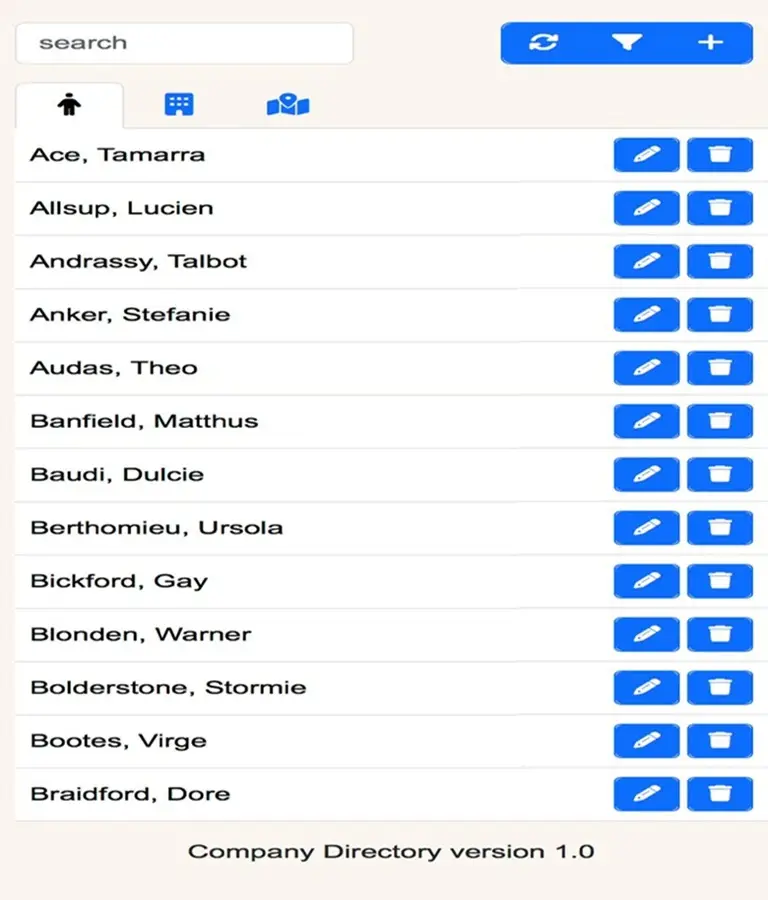Delete Braidford, Dore from the directory
This screenshot has height=900, width=768.
point(720,794)
